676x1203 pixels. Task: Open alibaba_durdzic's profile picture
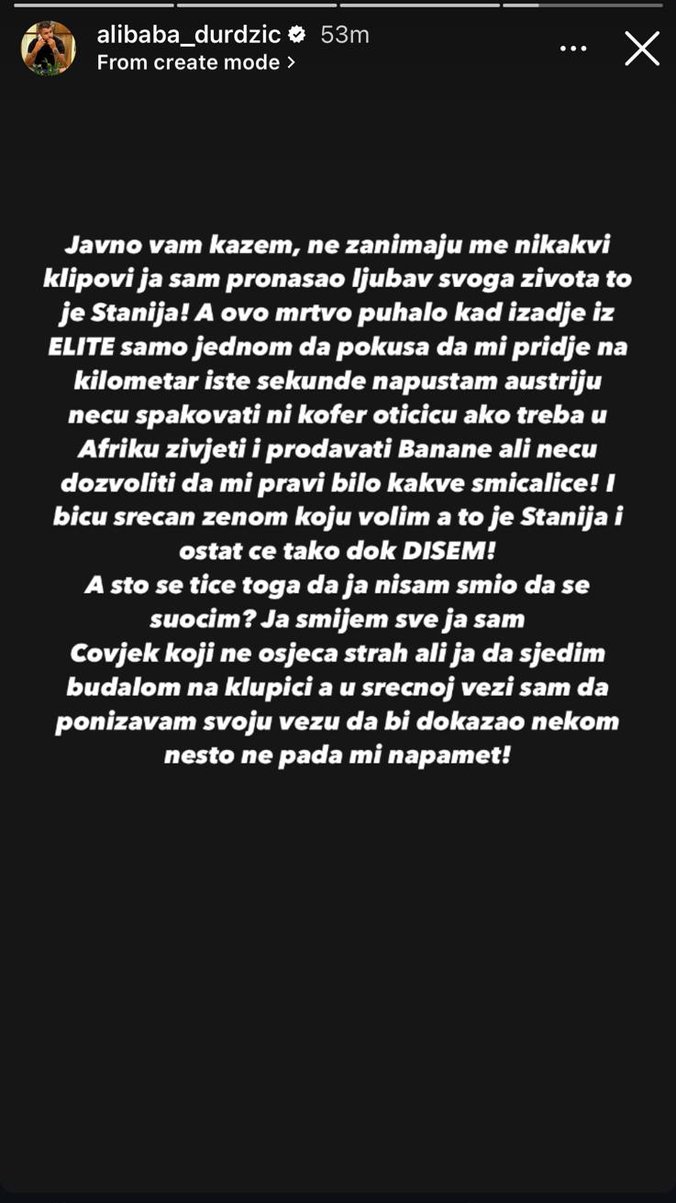tap(48, 48)
